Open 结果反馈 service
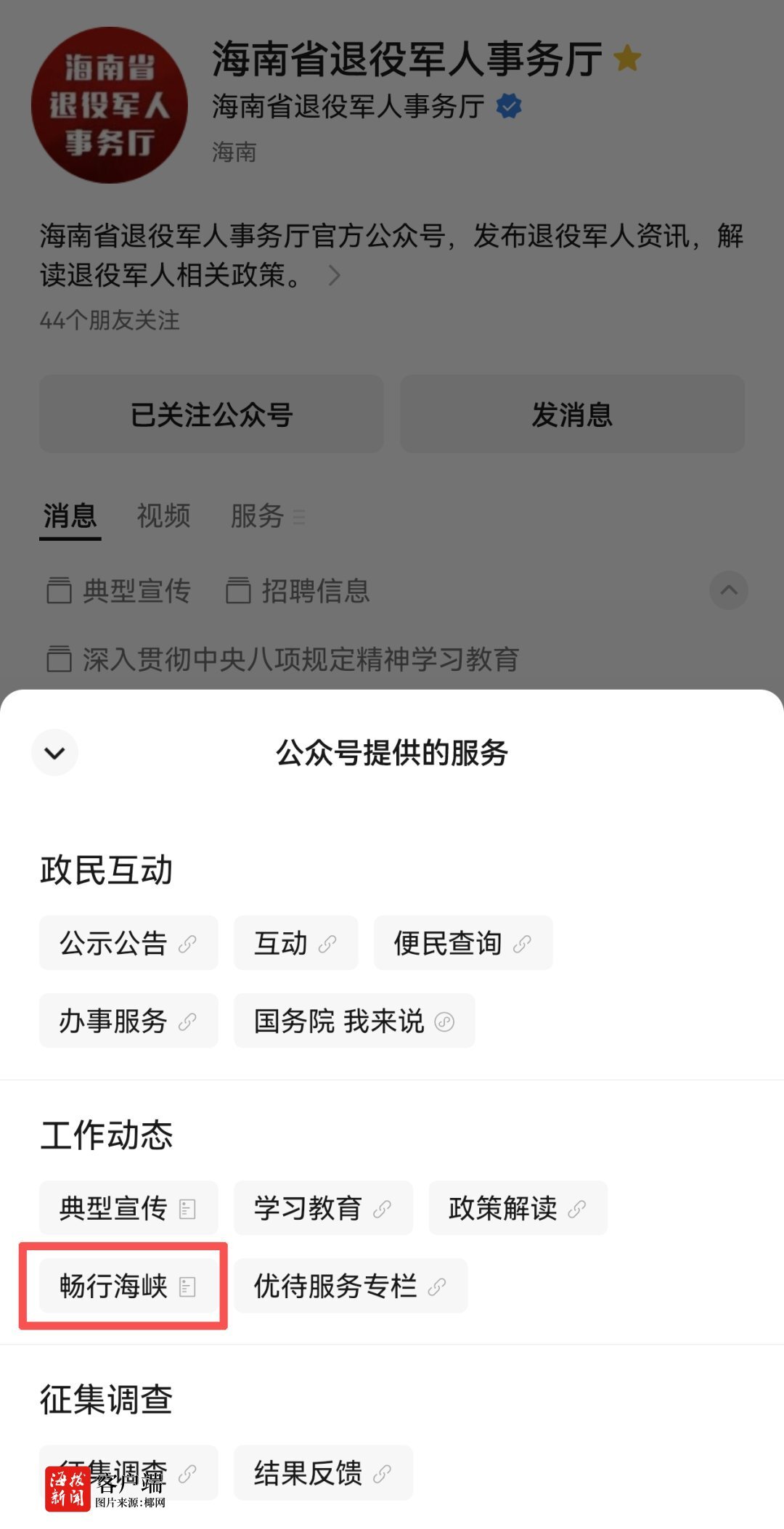Viewport: 784px width, 1529px height. pyautogui.click(x=323, y=1472)
